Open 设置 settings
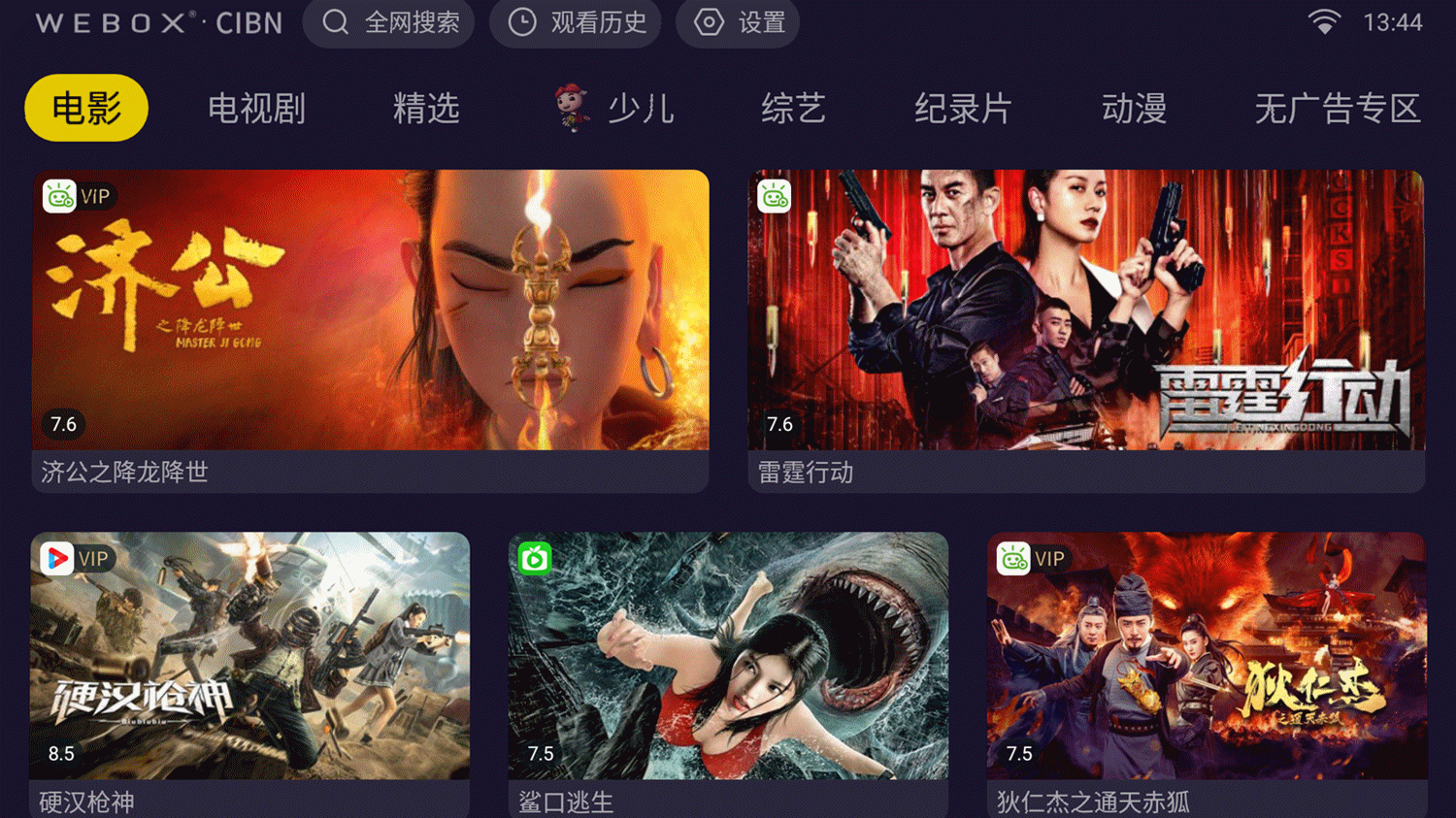This screenshot has height=818, width=1456. coord(738,22)
